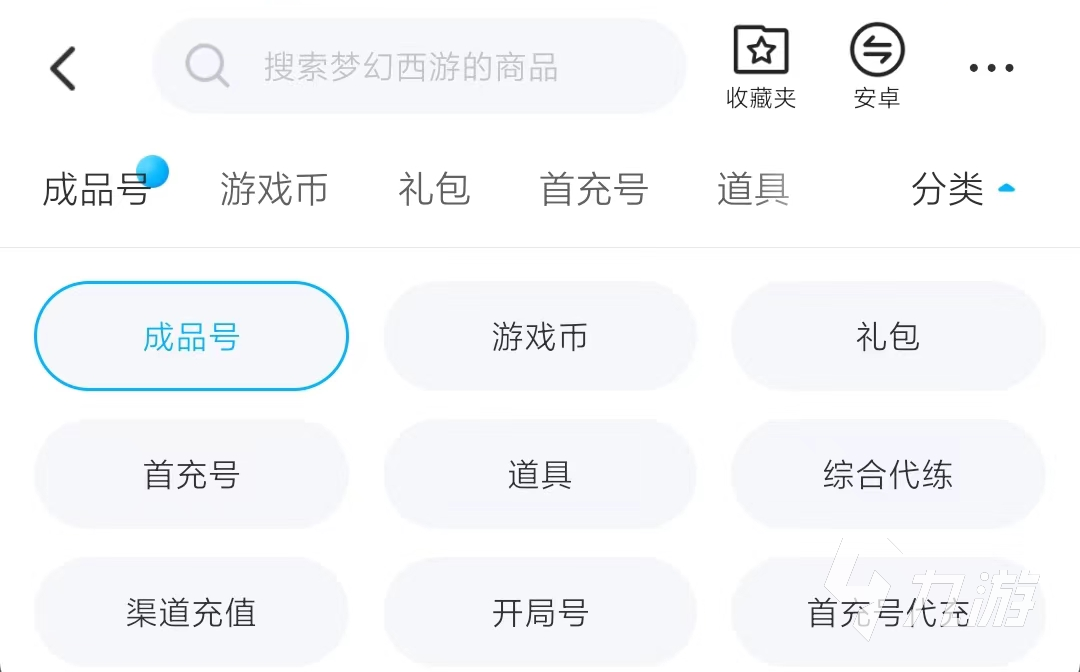Switch to the 成品号 top tab
The image size is (1080, 672).
coord(96,189)
